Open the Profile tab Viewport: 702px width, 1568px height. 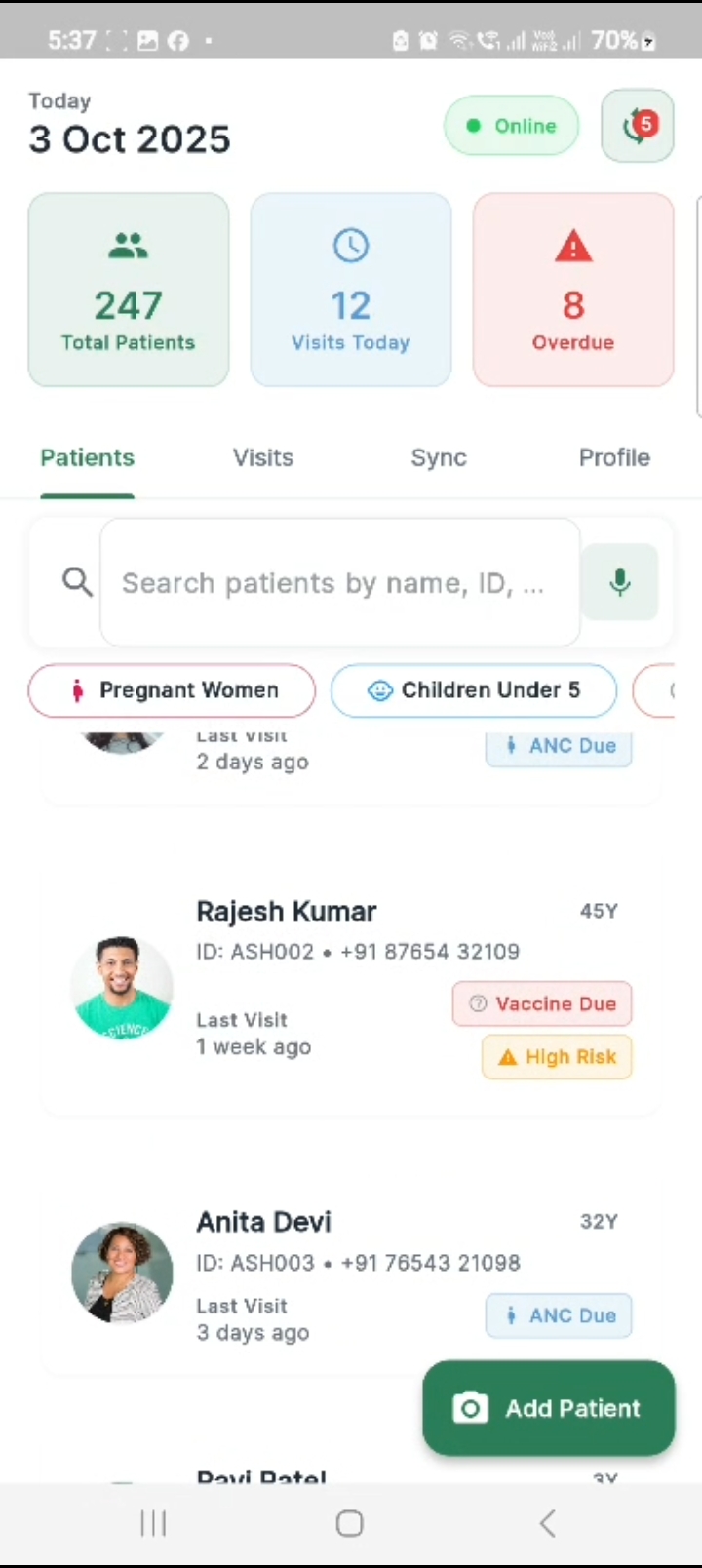pyautogui.click(x=614, y=457)
